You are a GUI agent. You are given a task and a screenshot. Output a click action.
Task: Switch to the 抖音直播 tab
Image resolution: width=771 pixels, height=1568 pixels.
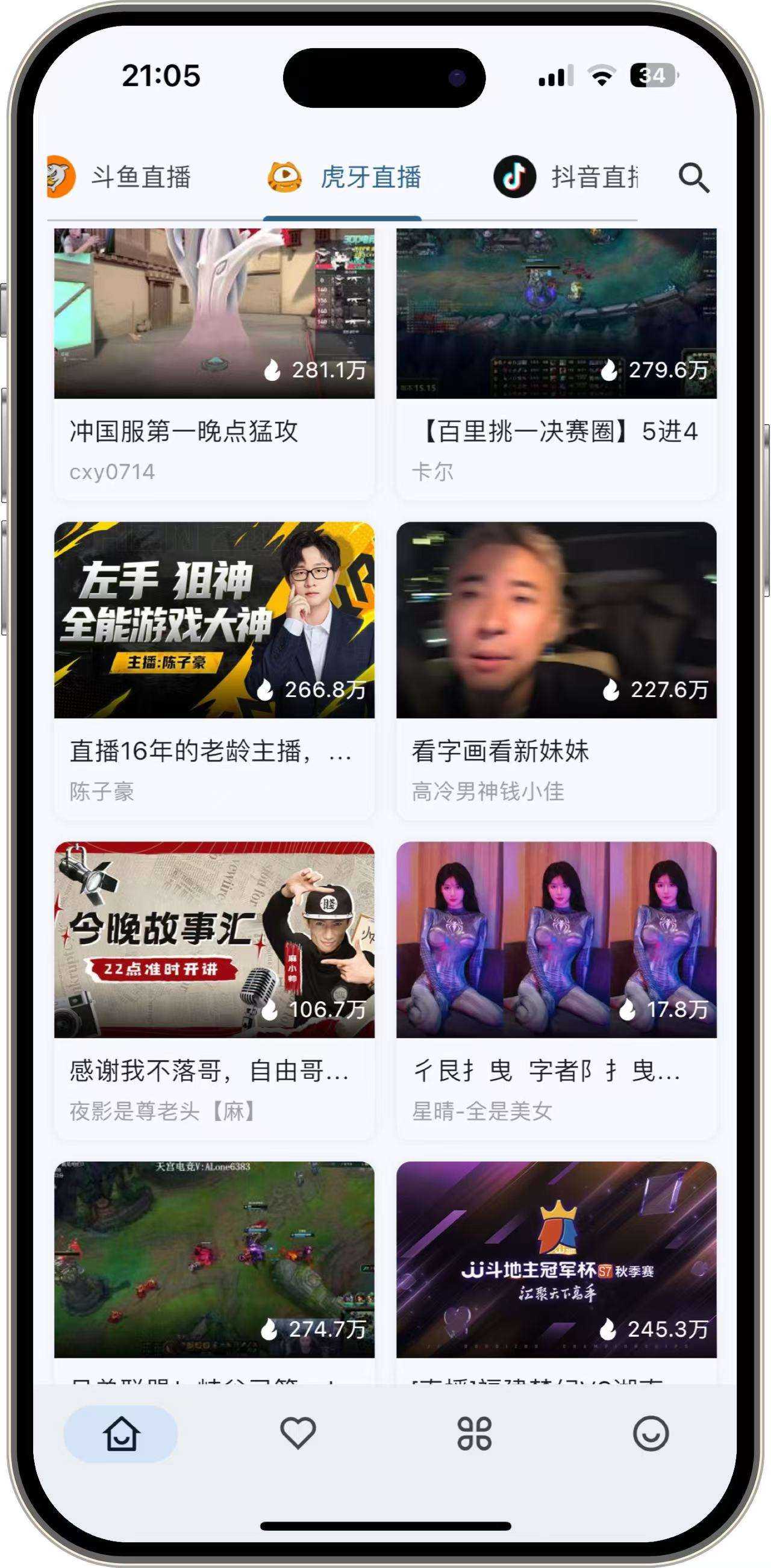click(x=566, y=177)
